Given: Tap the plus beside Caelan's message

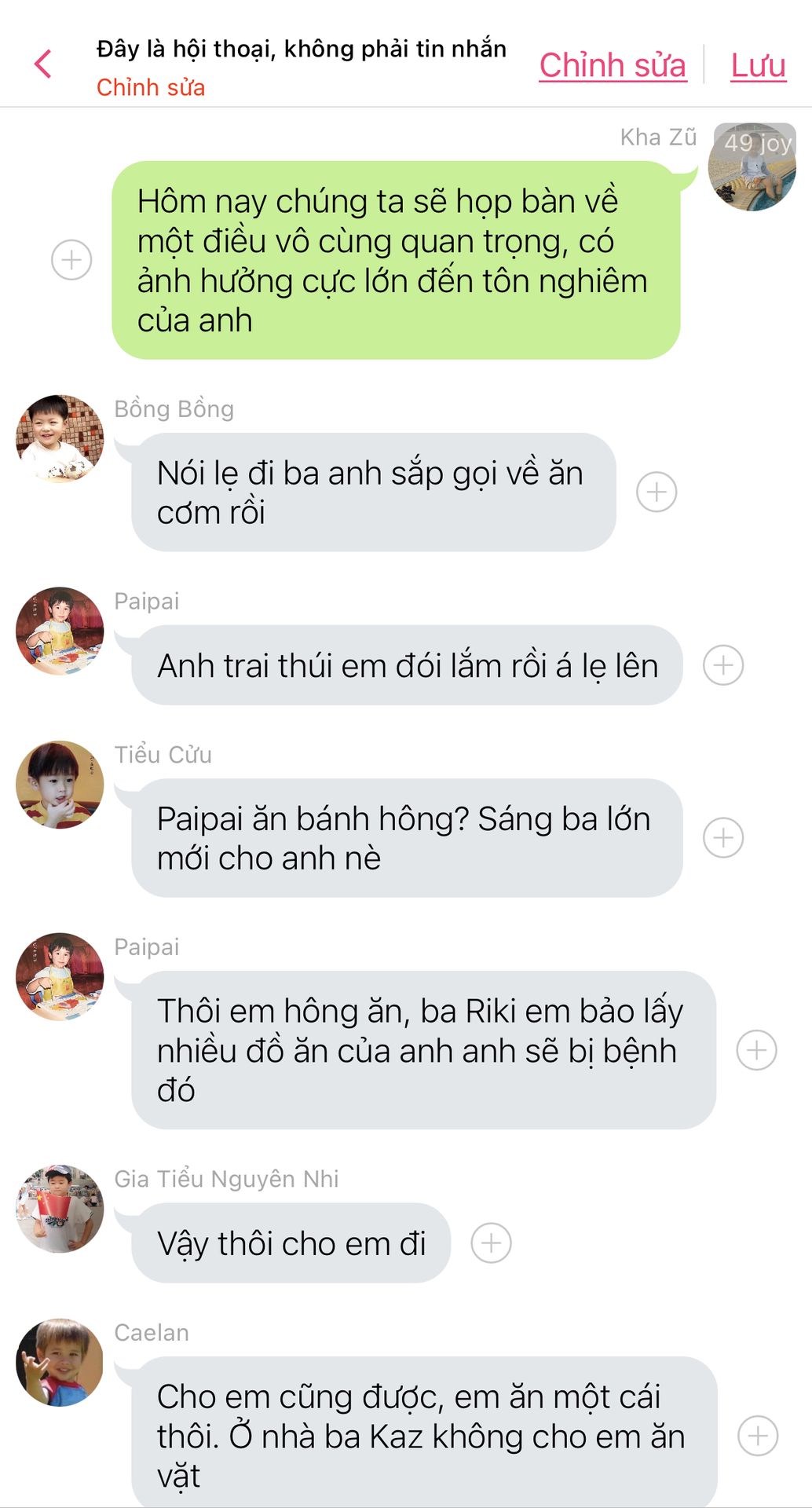Looking at the screenshot, I should click(759, 1436).
